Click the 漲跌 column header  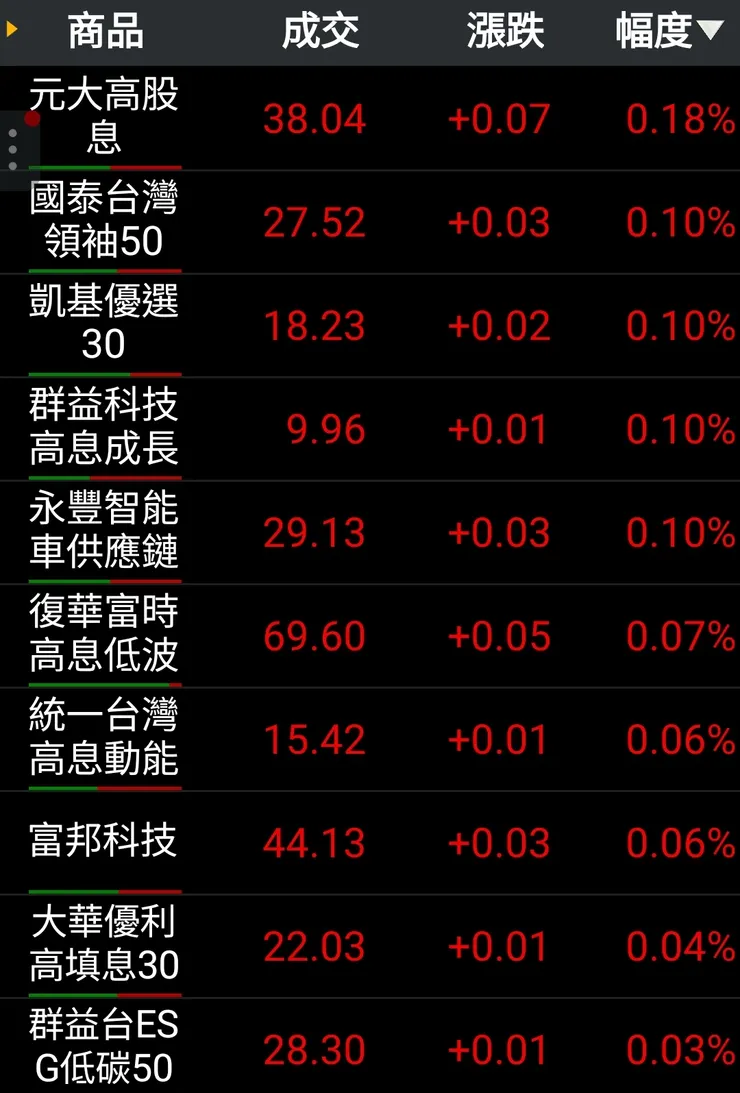(505, 31)
